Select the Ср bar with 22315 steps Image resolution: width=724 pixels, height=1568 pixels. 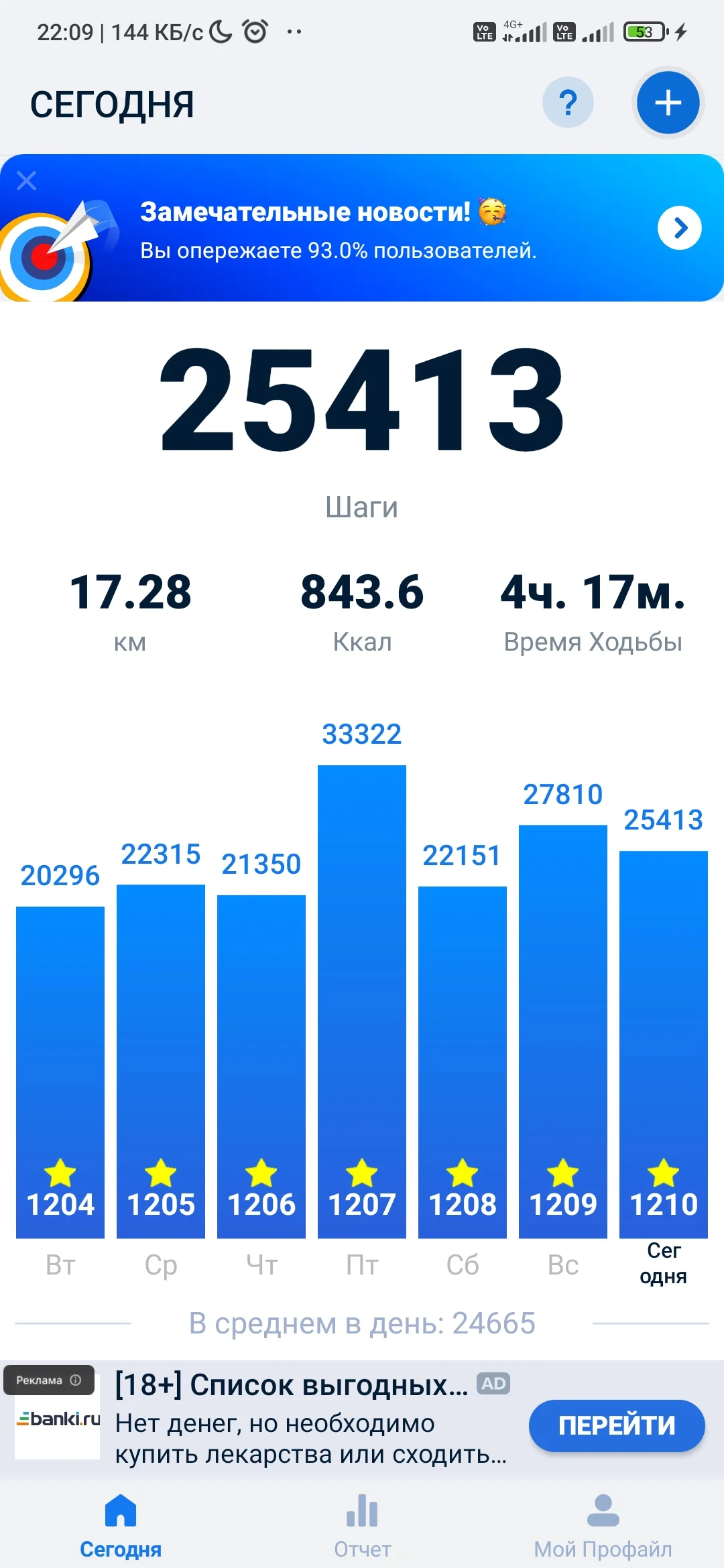click(161, 1061)
